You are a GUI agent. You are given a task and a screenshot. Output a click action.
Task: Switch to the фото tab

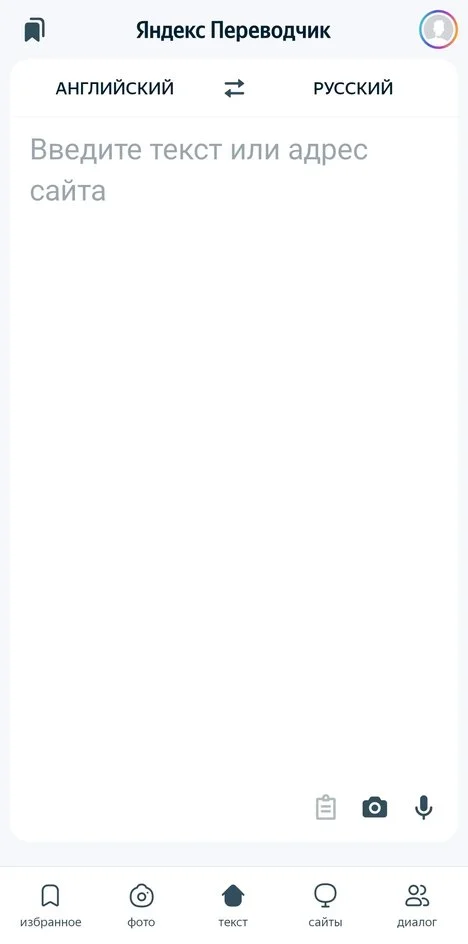click(x=142, y=905)
